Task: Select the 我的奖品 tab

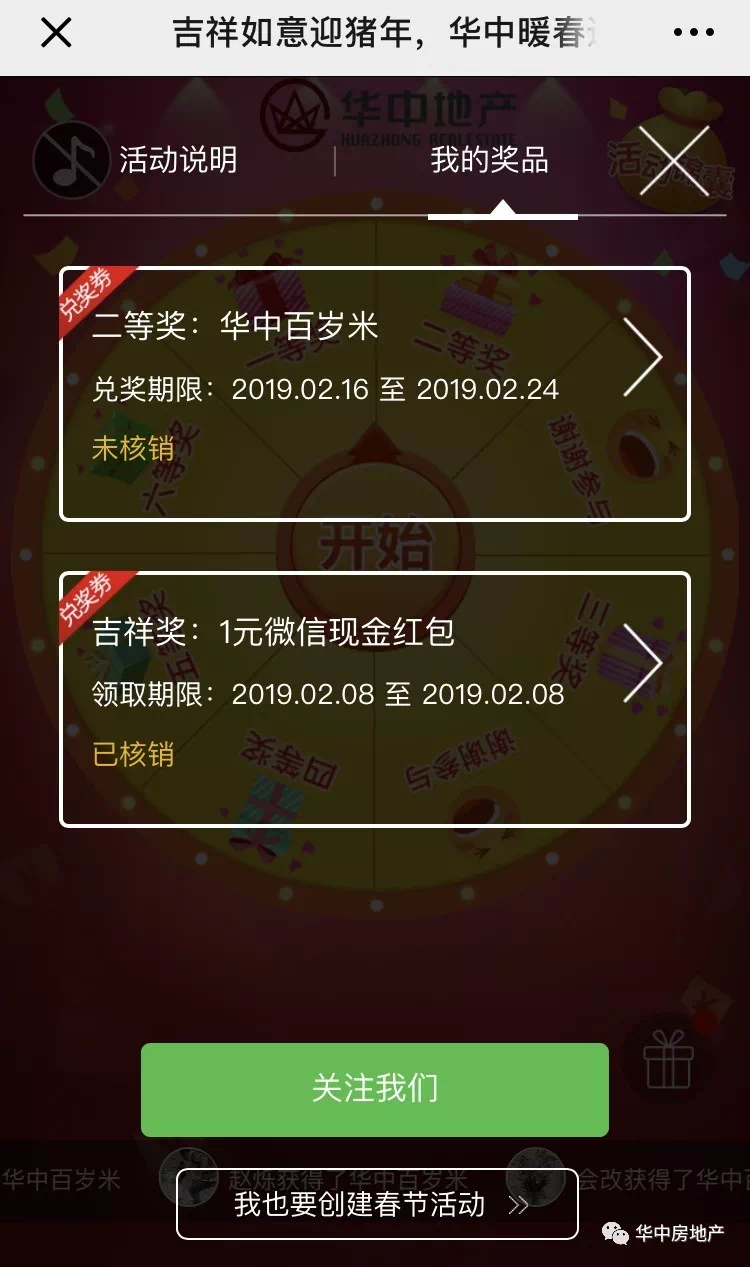Action: (489, 160)
